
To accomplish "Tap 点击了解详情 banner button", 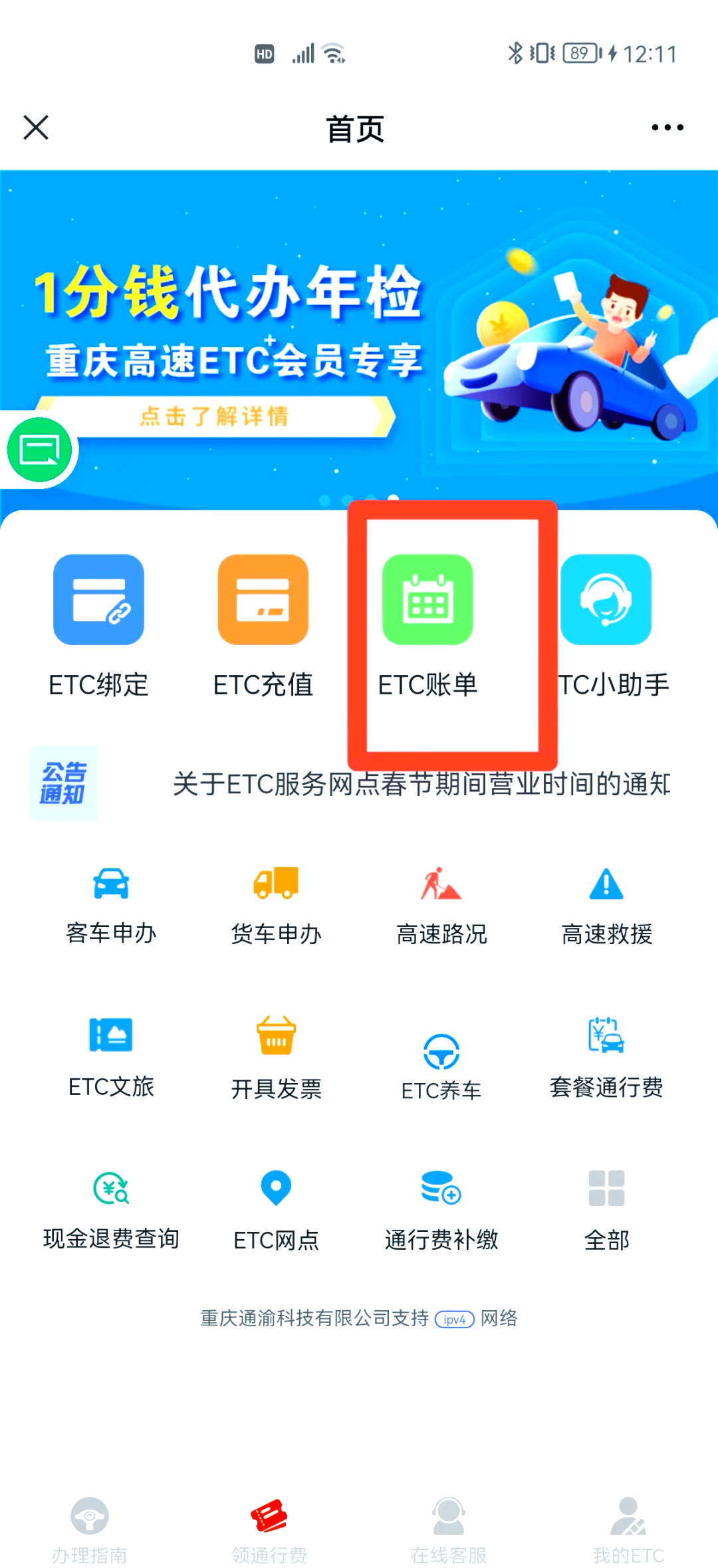I will coord(215,417).
